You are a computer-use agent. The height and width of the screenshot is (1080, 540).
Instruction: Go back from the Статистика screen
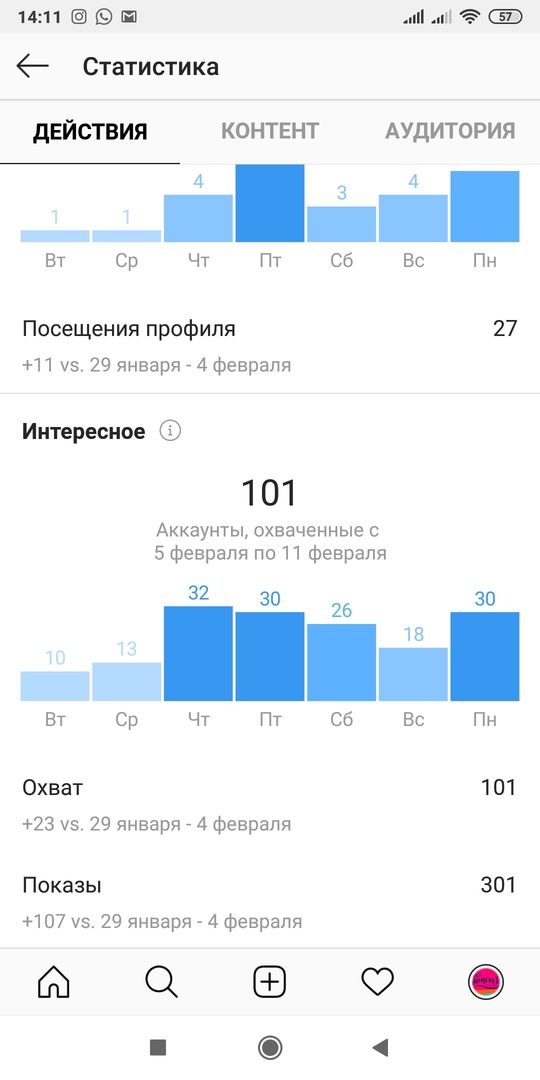coord(32,66)
